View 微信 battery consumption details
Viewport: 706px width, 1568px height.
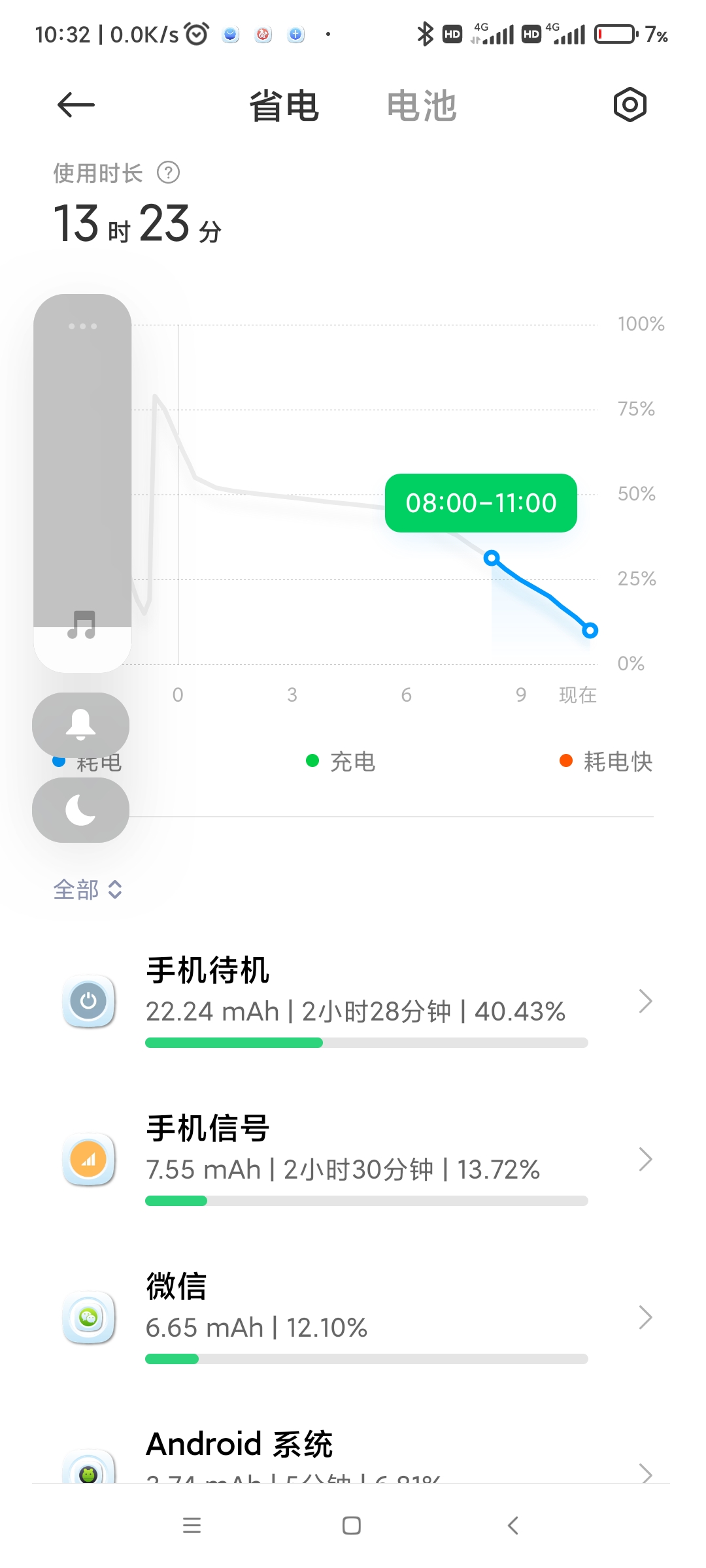353,1316
